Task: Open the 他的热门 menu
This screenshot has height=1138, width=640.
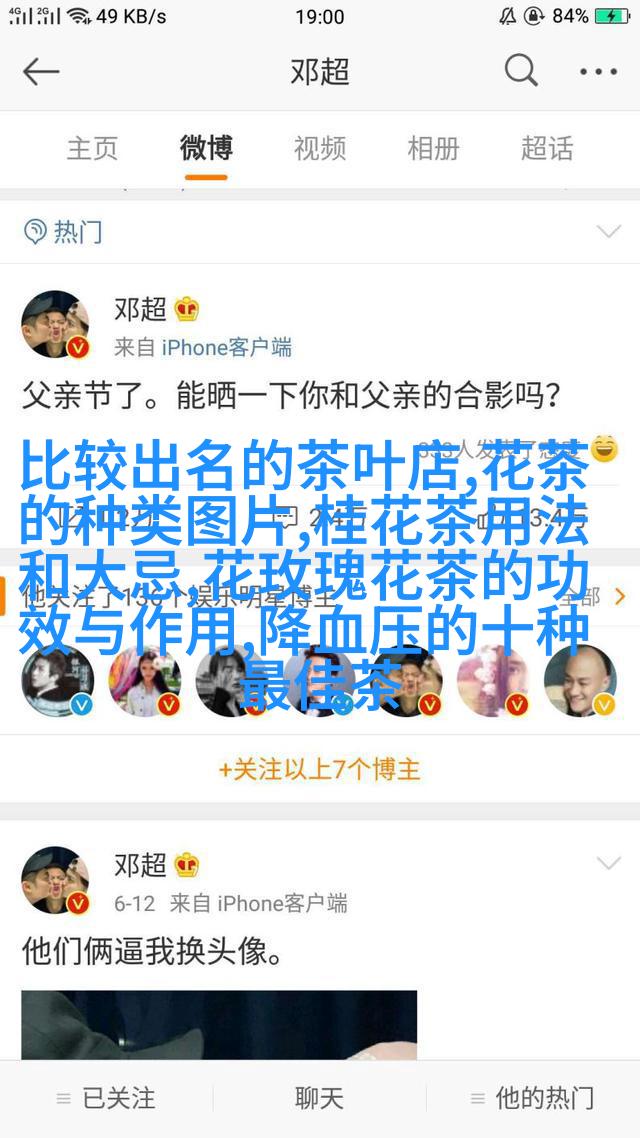Action: [533, 1098]
